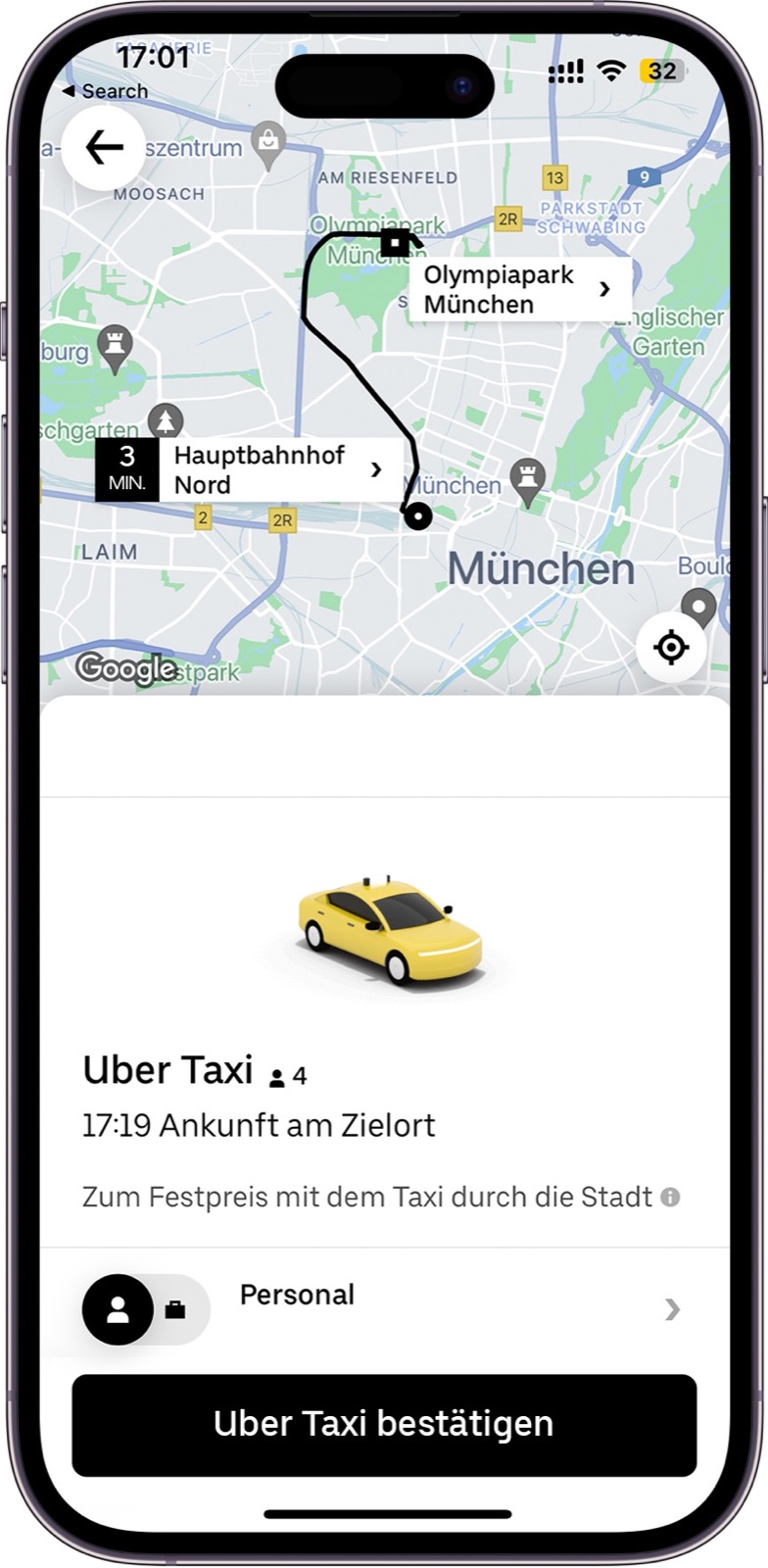
Task: Toggle between personal and business profile
Action: tap(146, 1309)
